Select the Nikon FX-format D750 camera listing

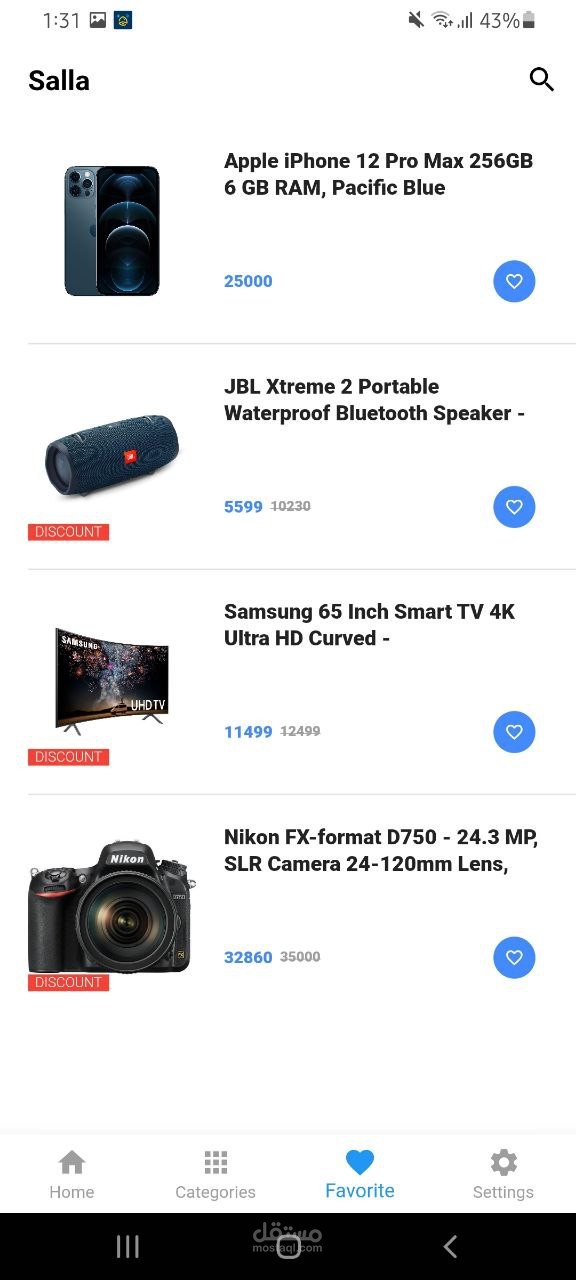pyautogui.click(x=288, y=907)
